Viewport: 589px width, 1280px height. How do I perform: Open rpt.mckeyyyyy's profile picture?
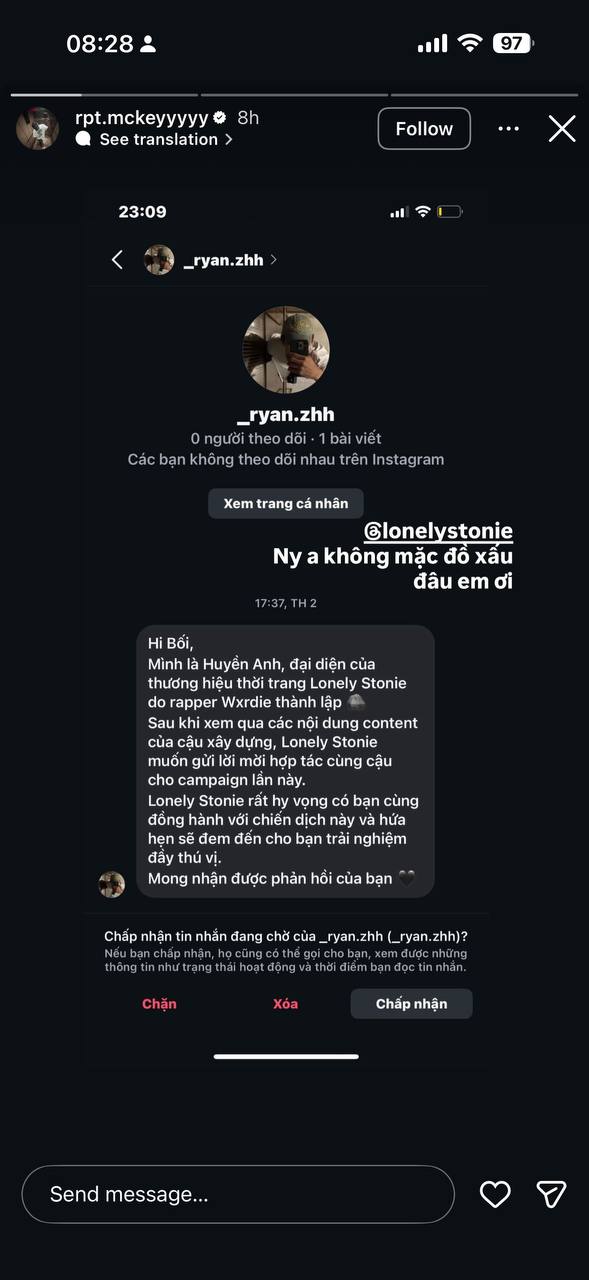[38, 128]
